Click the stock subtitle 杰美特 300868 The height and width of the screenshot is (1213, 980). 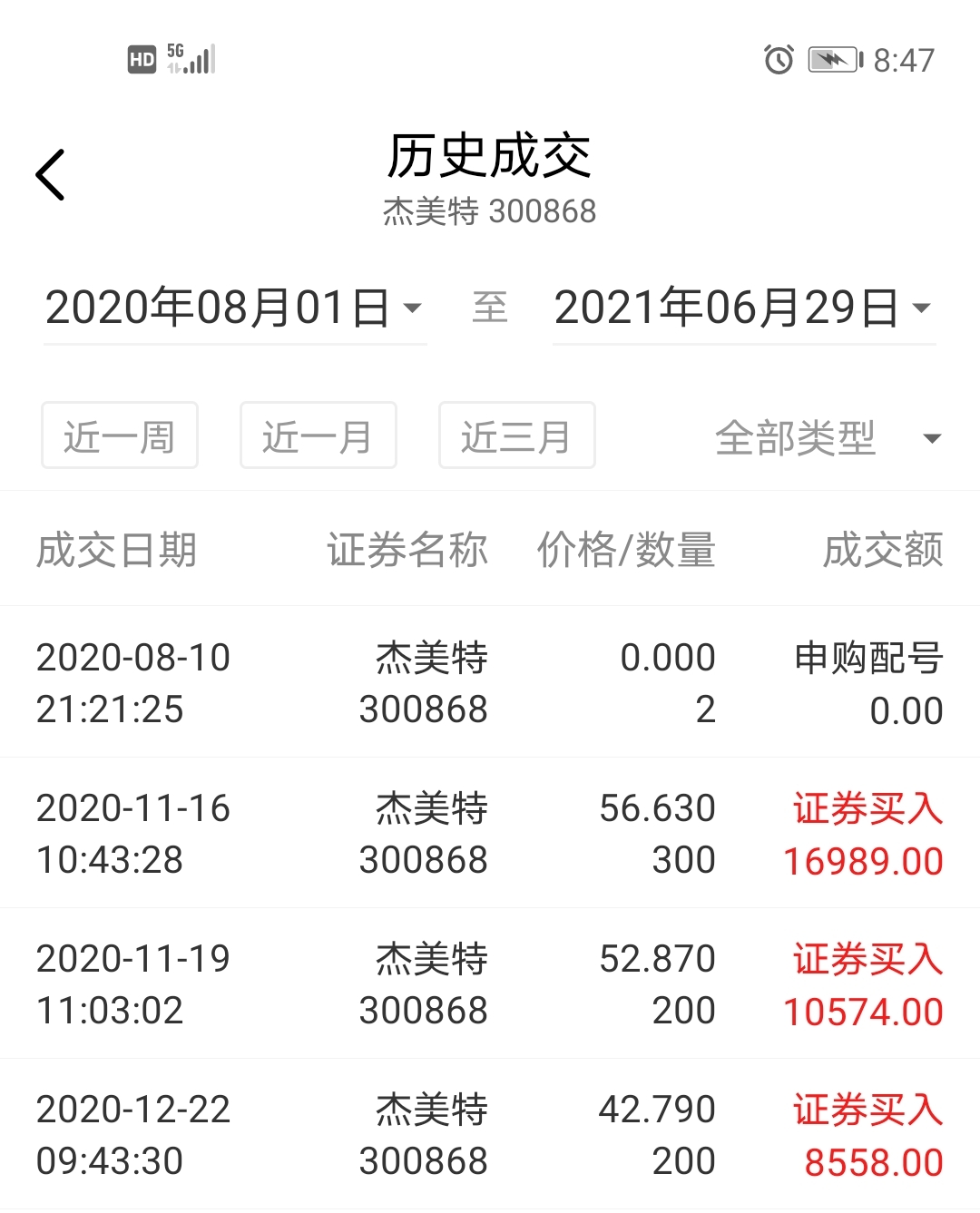(x=490, y=211)
